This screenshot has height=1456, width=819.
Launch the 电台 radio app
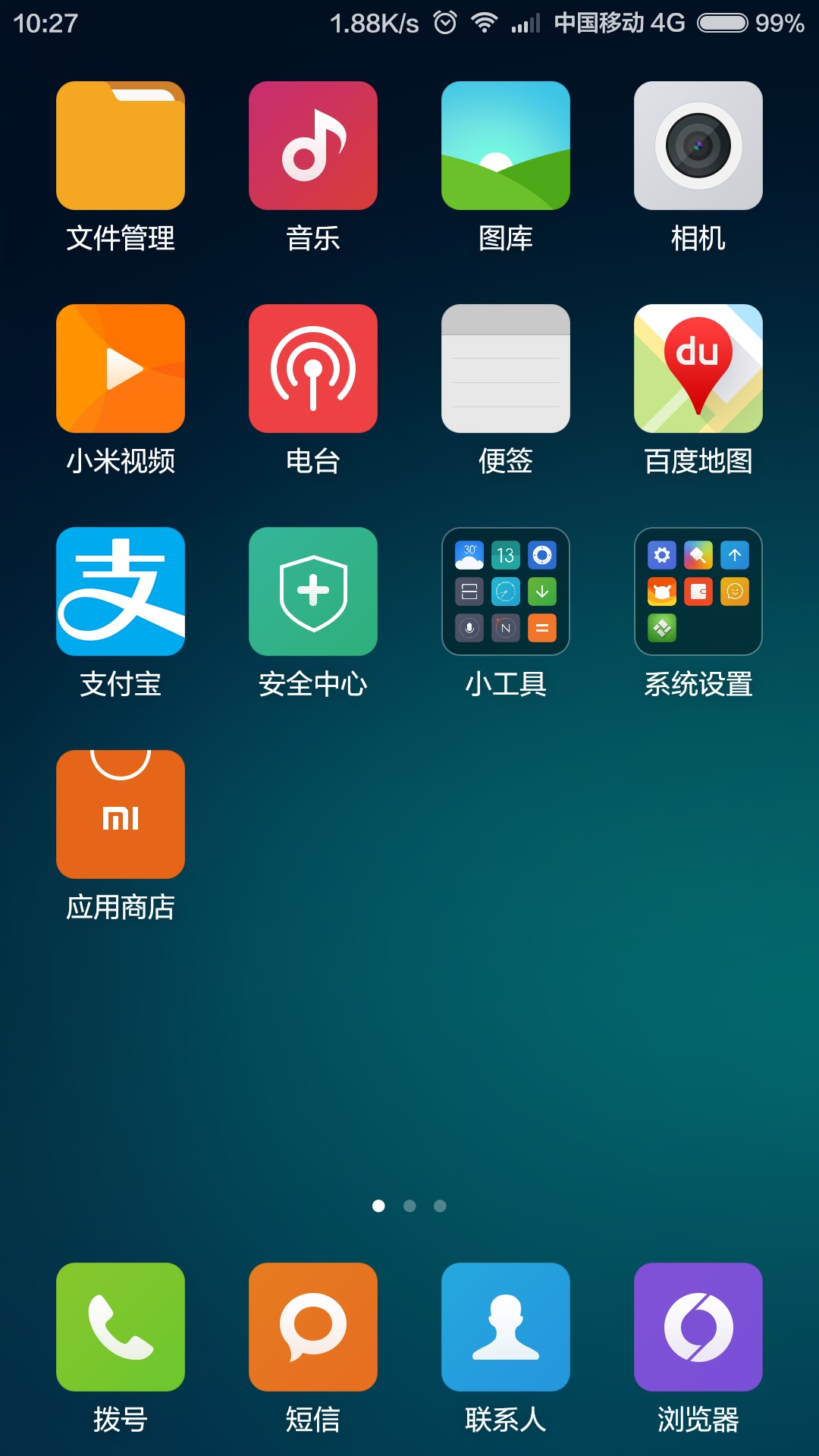click(x=313, y=369)
